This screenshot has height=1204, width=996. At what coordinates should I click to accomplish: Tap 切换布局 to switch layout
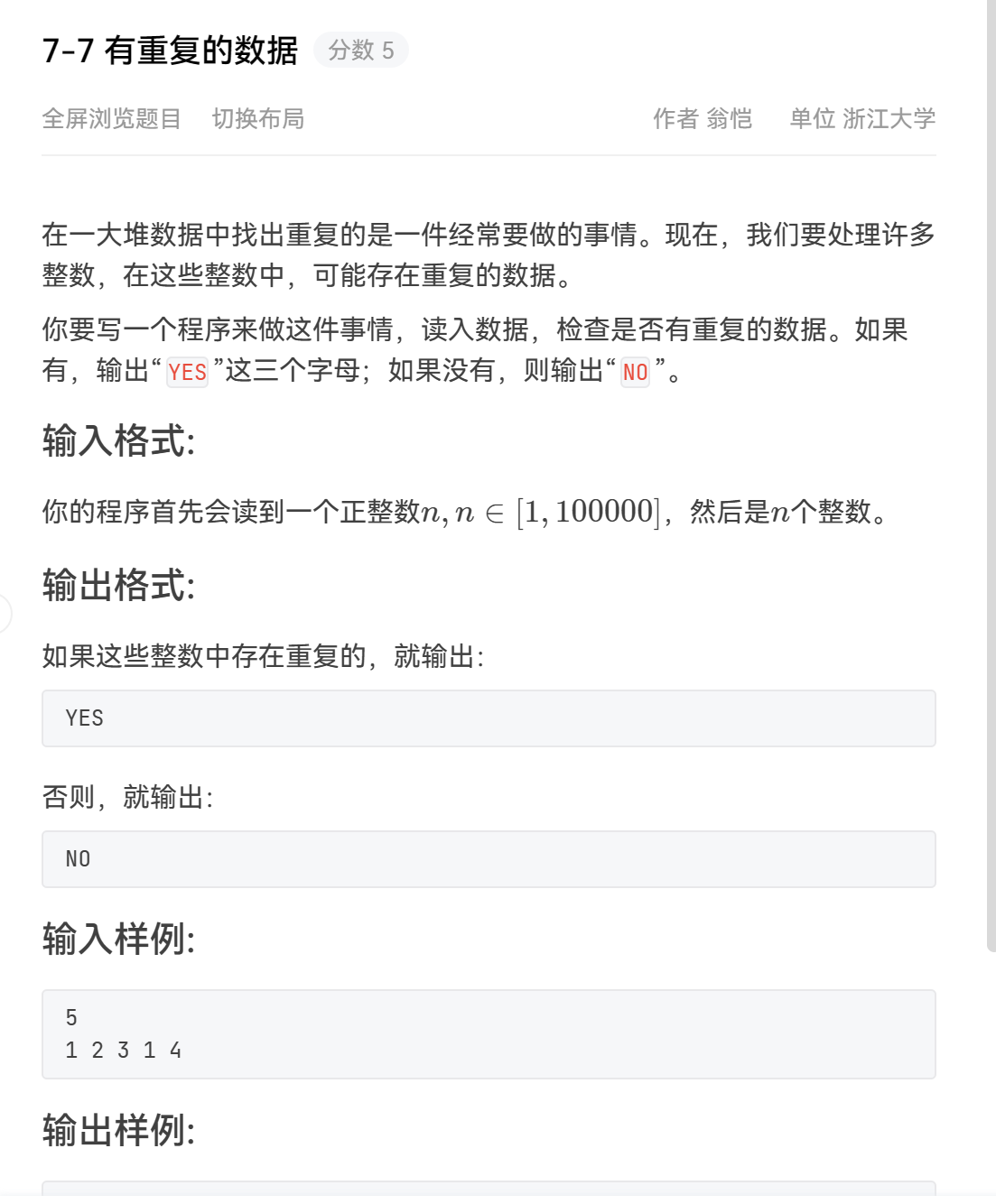258,119
